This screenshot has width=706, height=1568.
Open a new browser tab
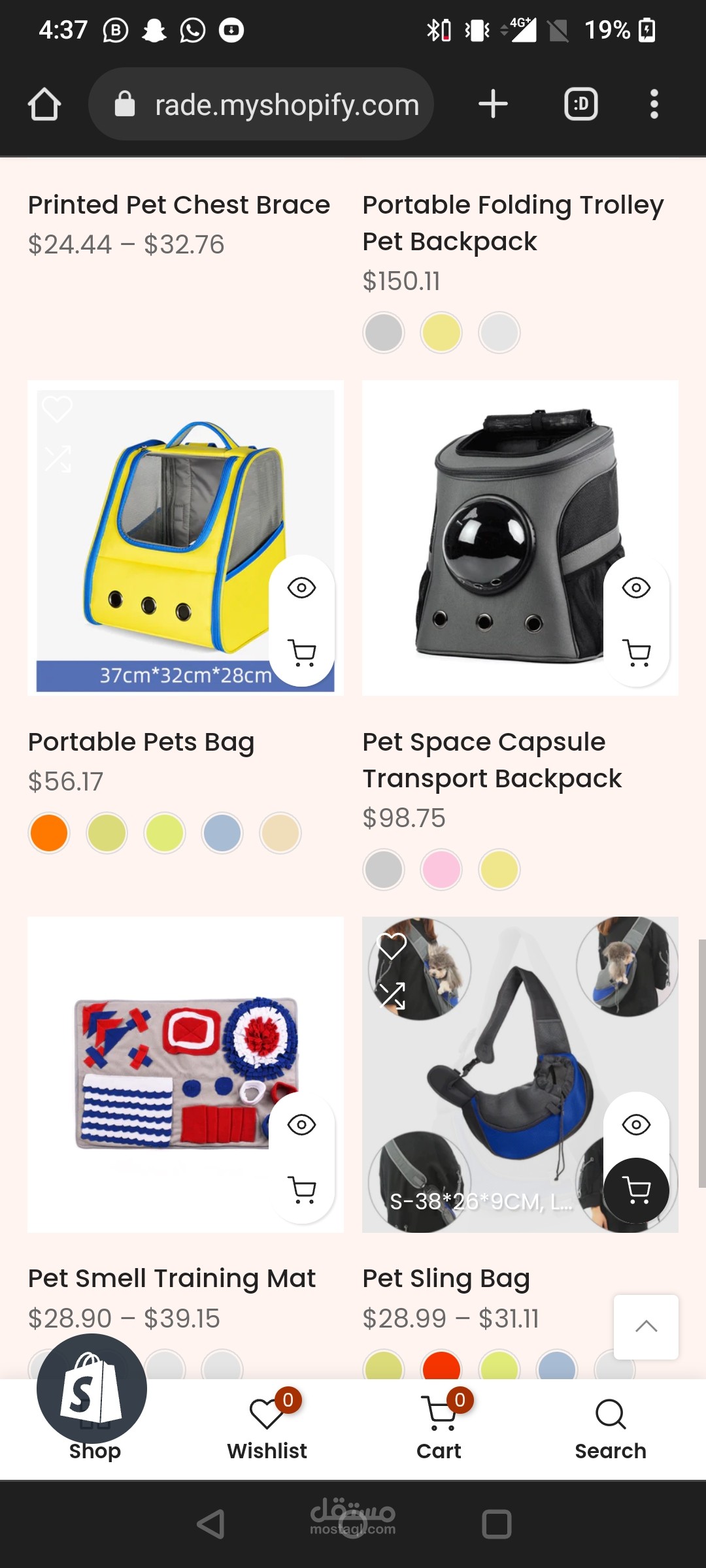click(x=493, y=105)
